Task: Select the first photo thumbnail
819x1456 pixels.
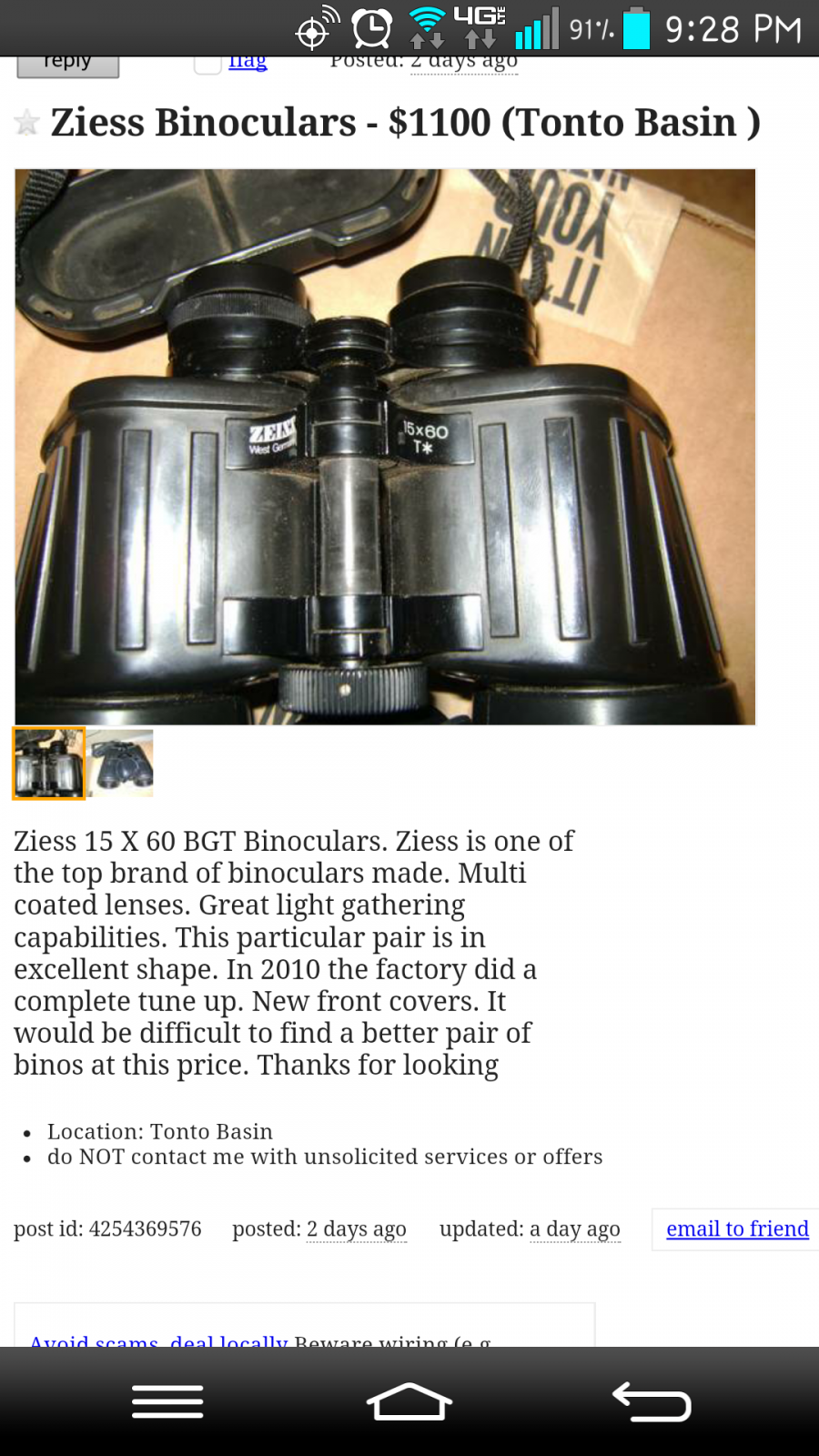Action: [48, 763]
